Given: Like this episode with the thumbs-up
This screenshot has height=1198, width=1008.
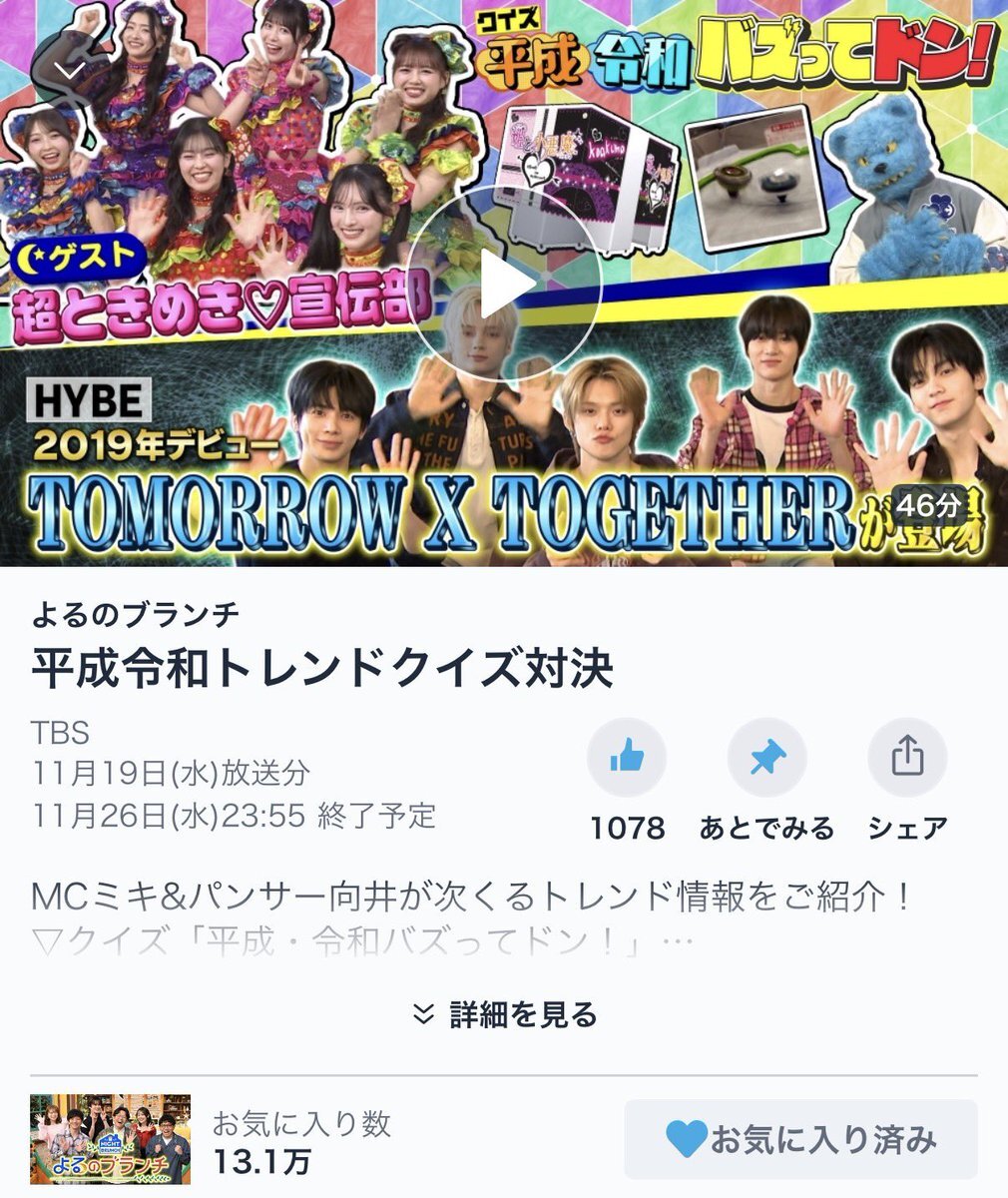Looking at the screenshot, I should click(x=627, y=760).
